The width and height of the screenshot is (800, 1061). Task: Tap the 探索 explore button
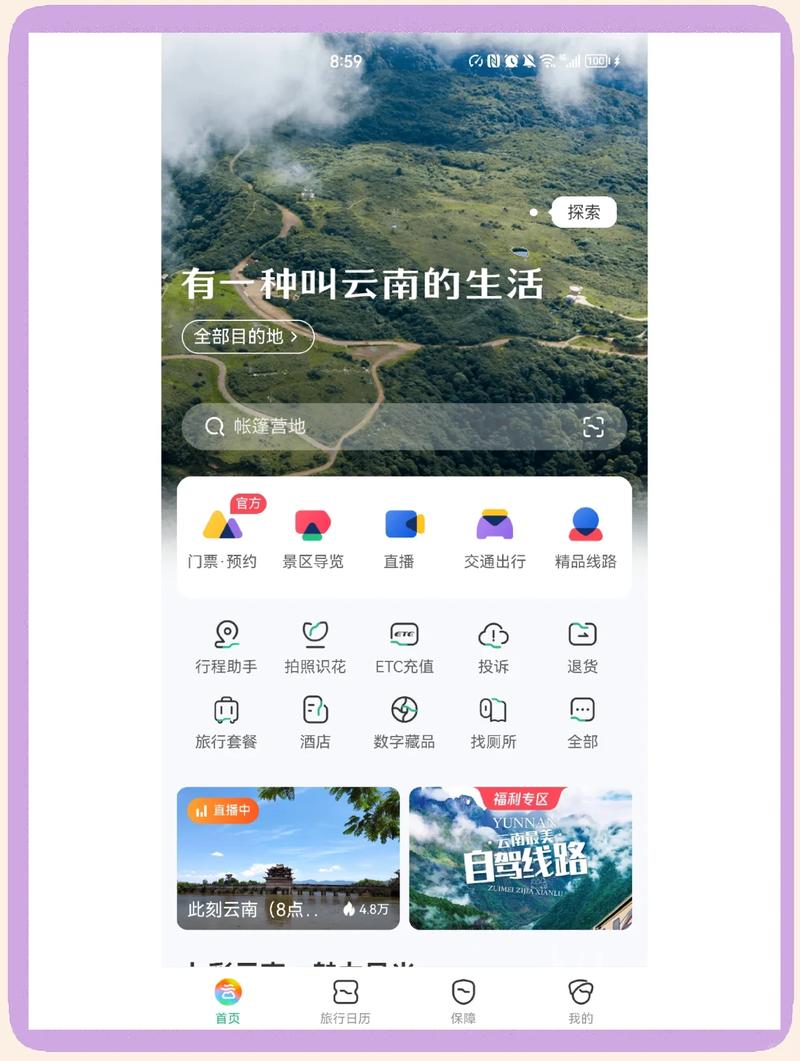(x=585, y=212)
